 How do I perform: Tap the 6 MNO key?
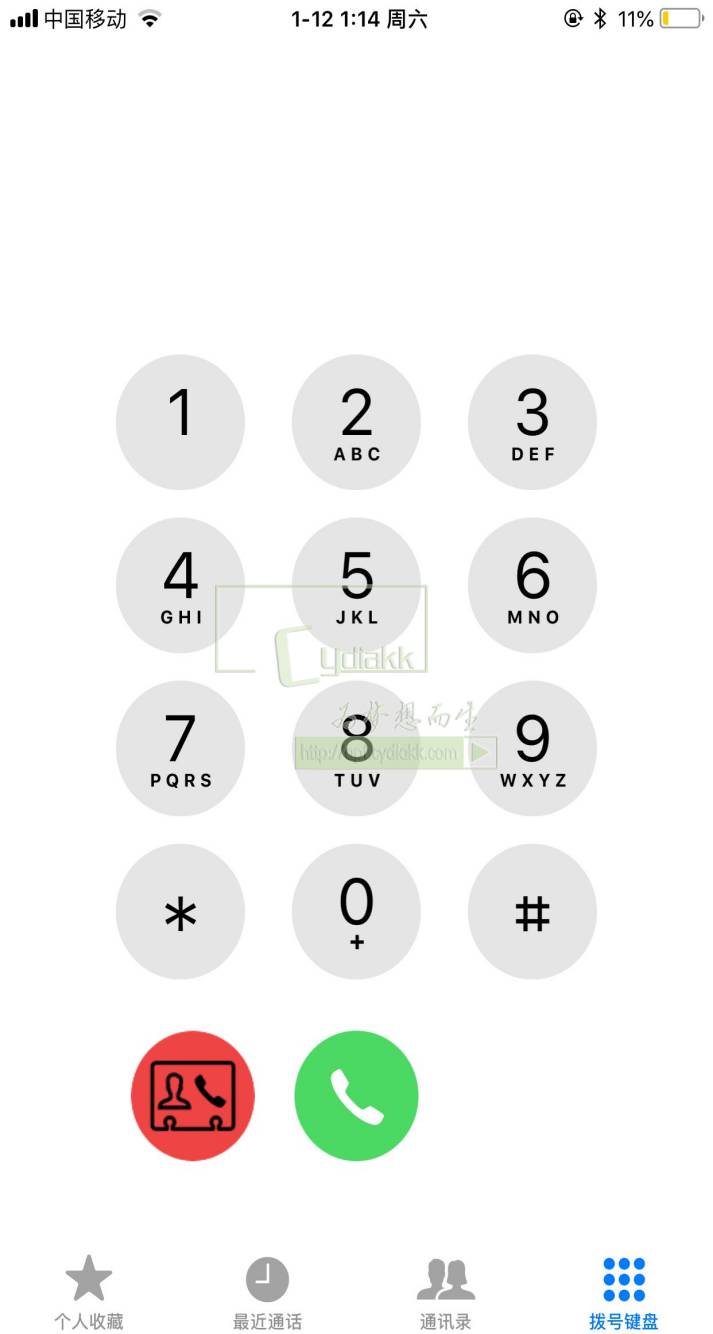pyautogui.click(x=532, y=585)
